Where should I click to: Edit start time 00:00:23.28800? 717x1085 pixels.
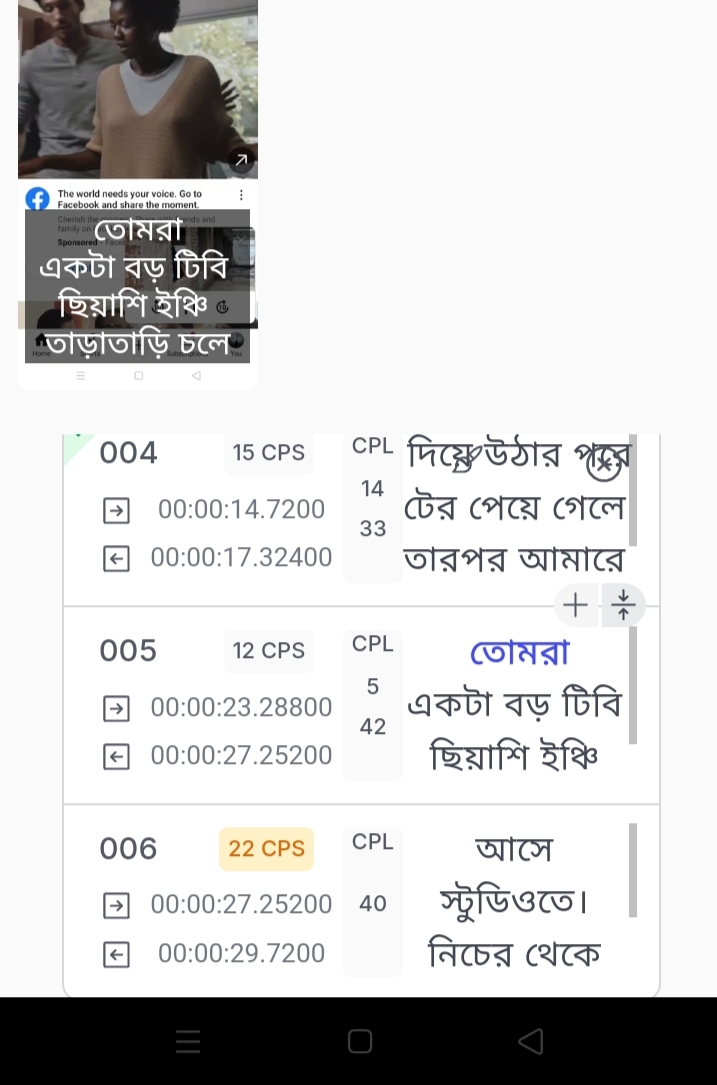pos(241,708)
